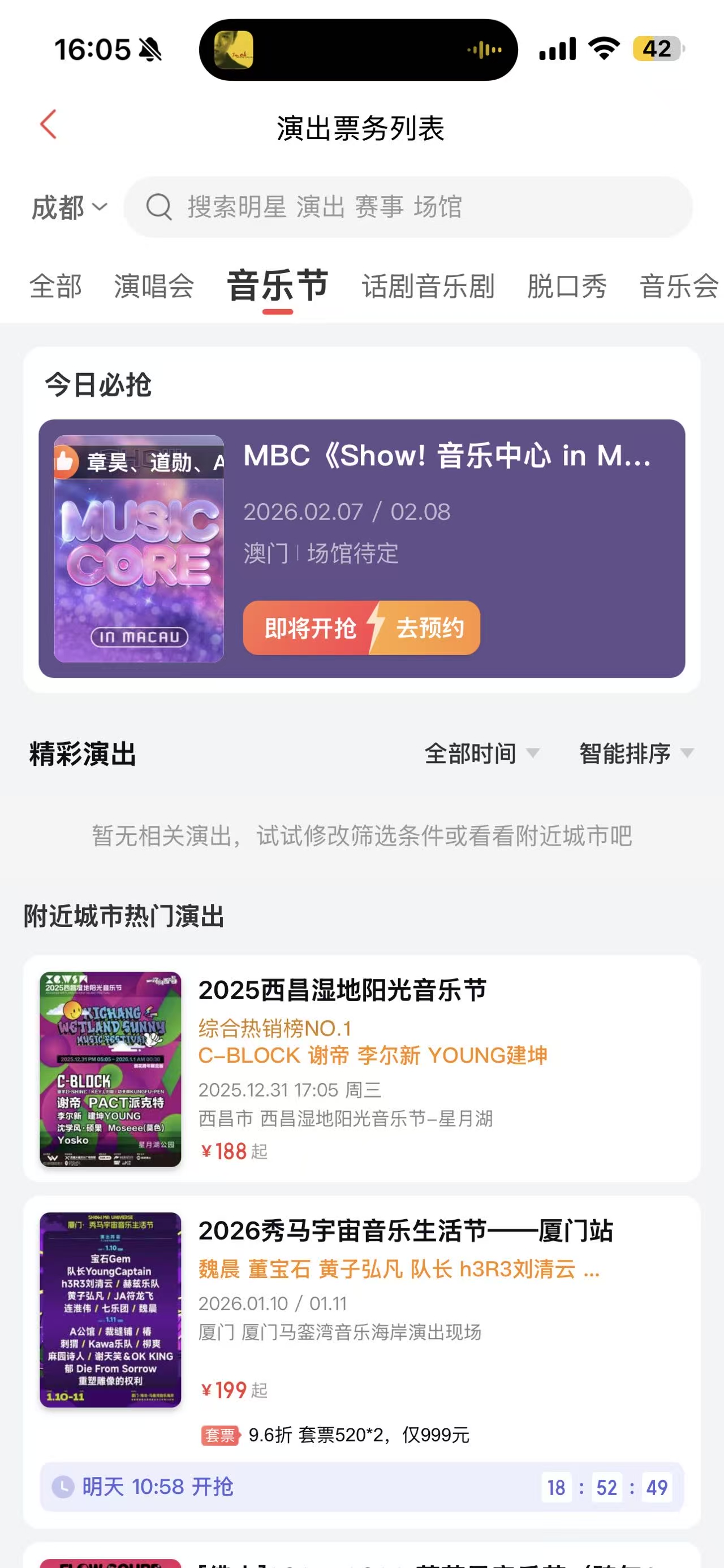
Task: Switch to the 全部 tab
Action: point(55,286)
